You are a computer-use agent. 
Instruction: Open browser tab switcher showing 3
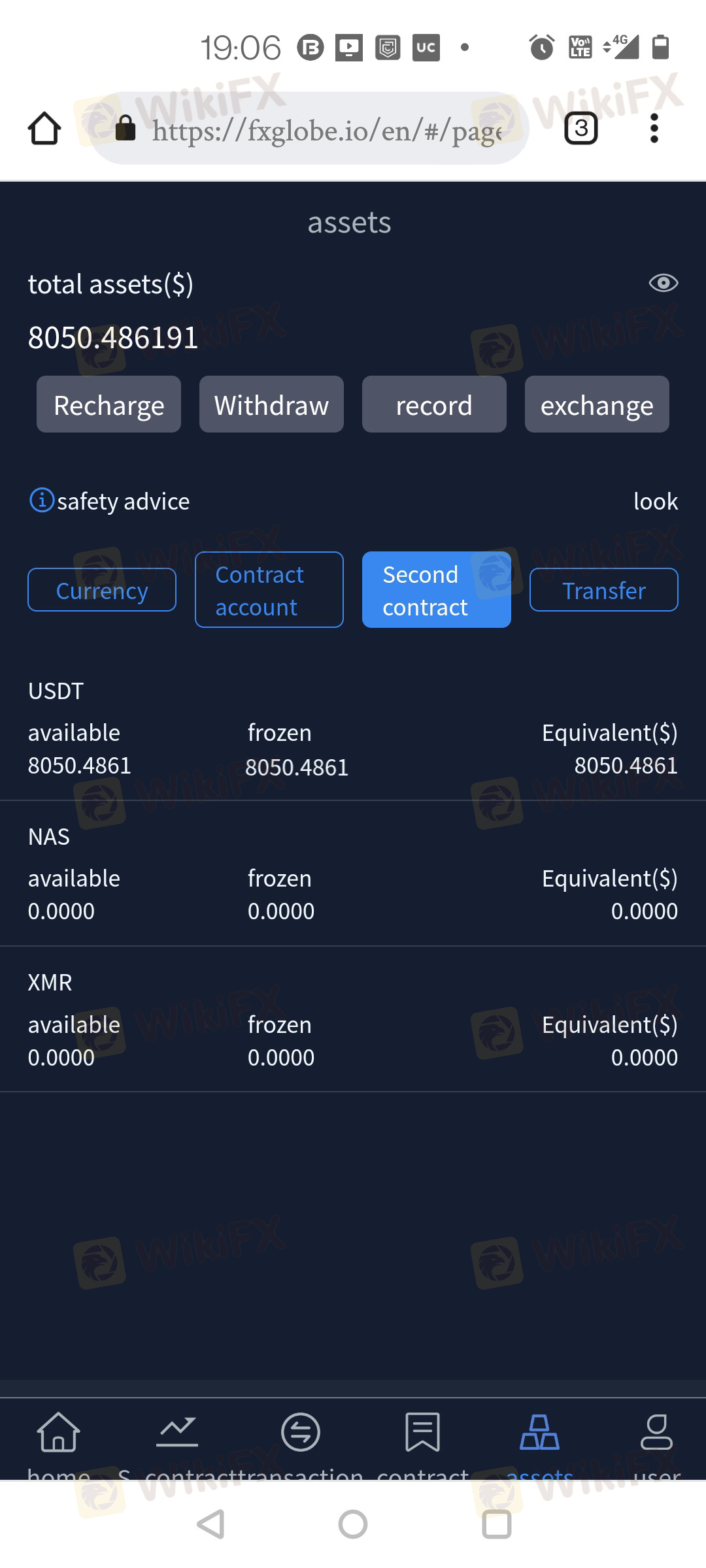[x=580, y=128]
